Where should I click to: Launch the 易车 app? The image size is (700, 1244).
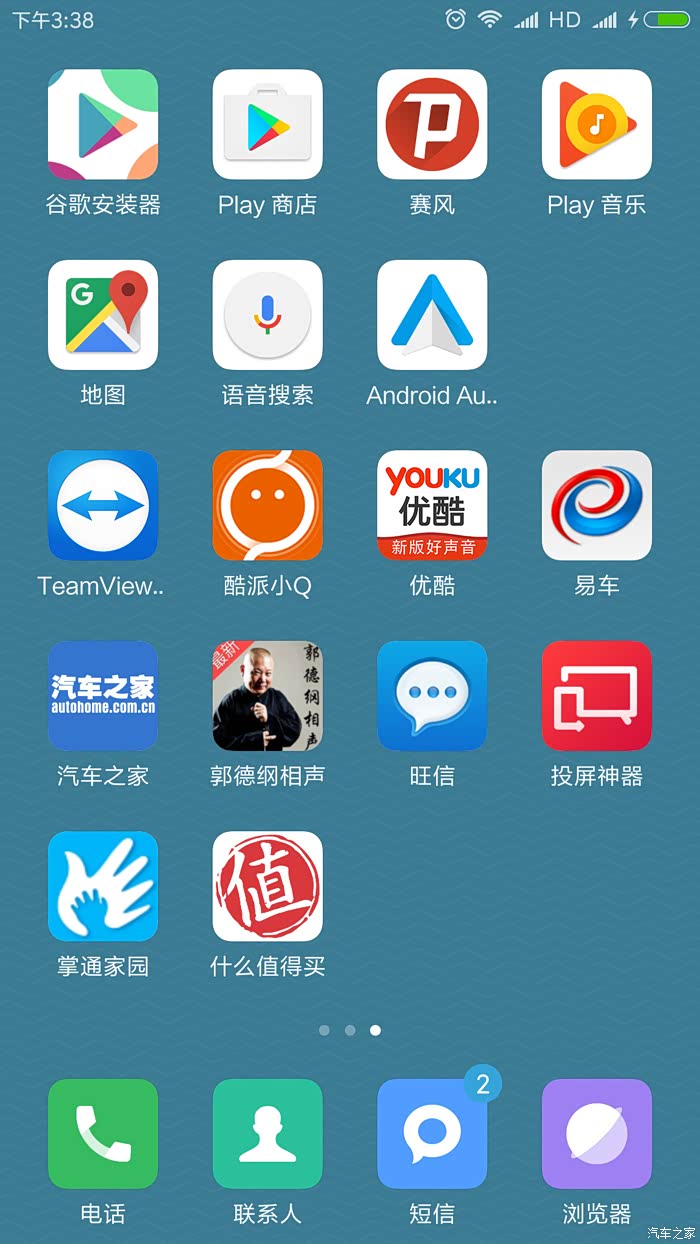[597, 505]
